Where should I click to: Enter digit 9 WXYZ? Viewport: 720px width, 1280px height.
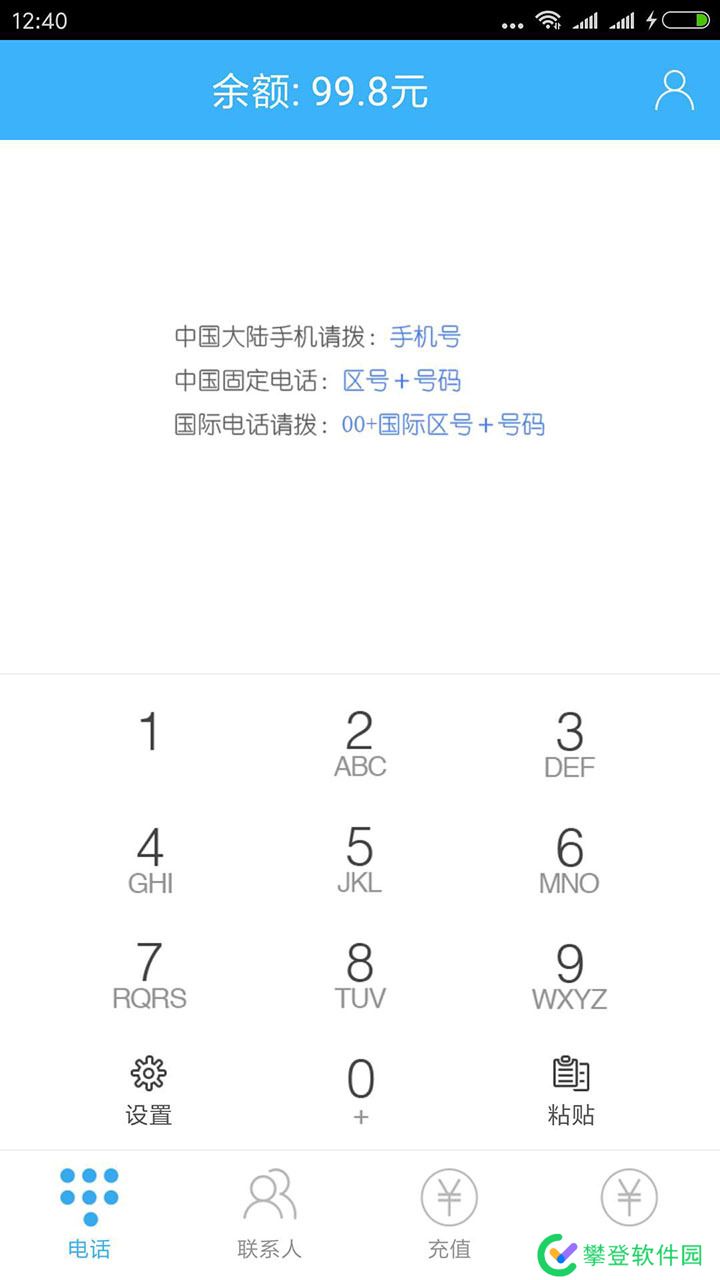(570, 975)
